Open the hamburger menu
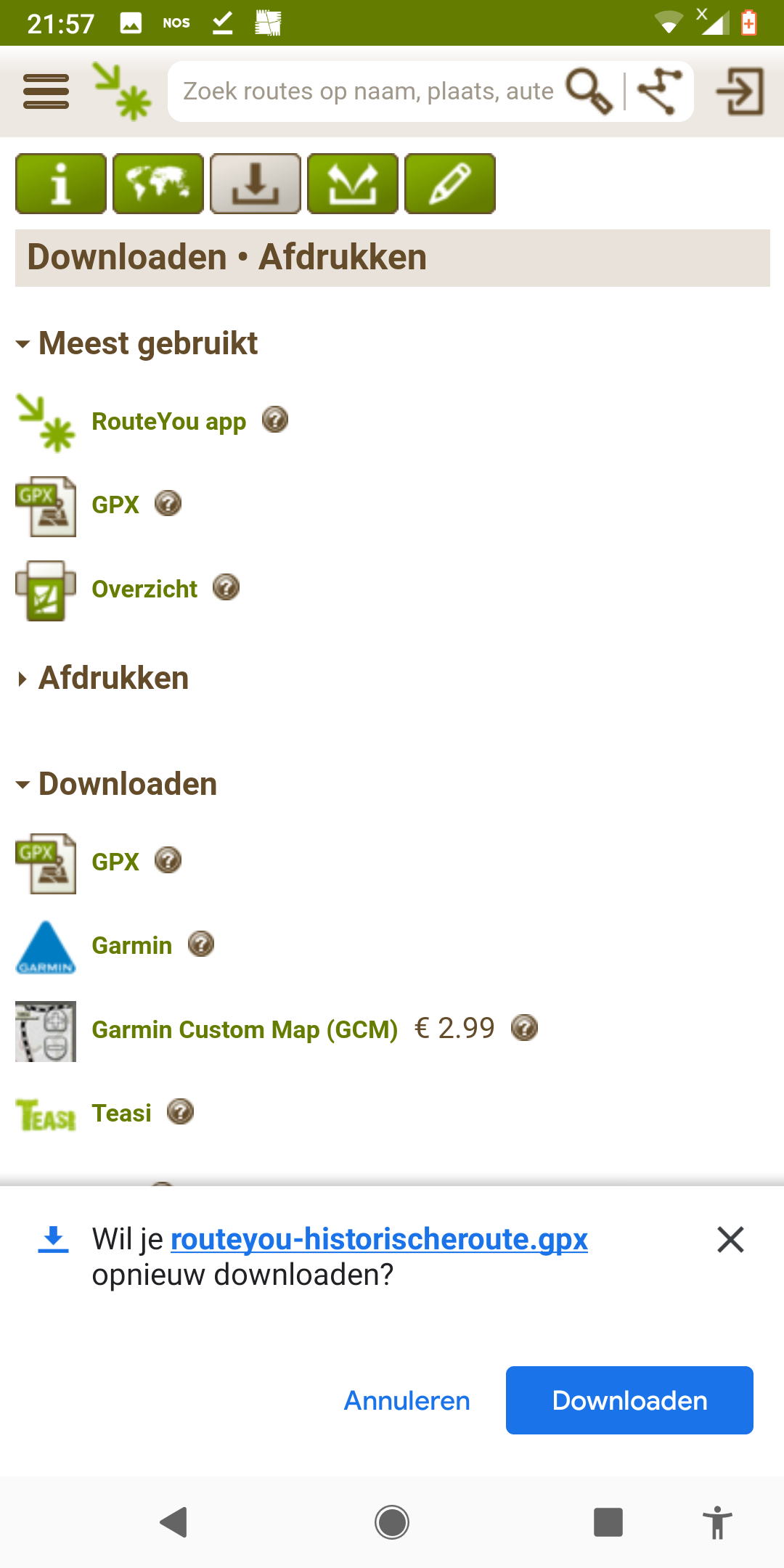 pos(46,91)
